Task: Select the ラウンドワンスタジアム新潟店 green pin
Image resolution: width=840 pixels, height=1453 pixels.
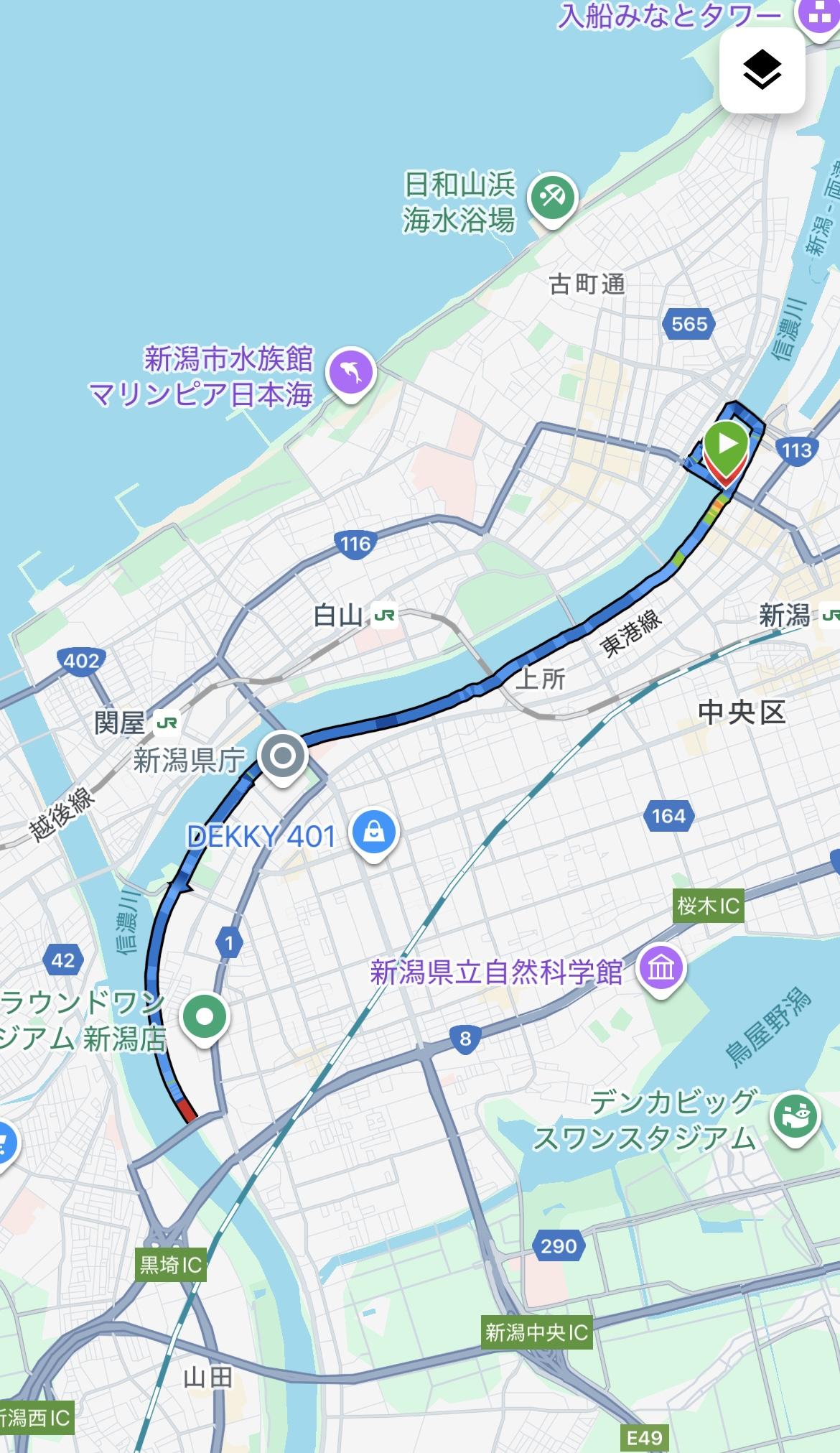Action: pyautogui.click(x=205, y=1017)
